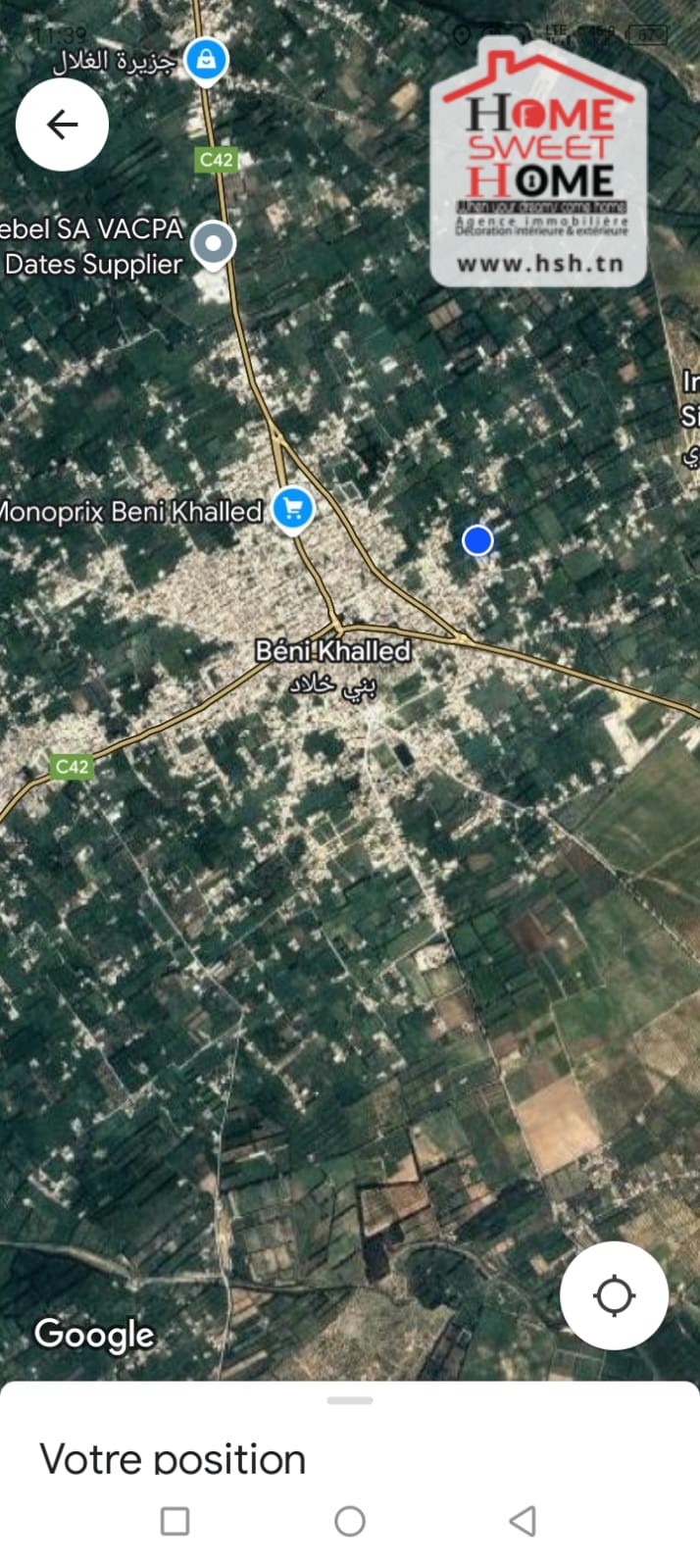Open the Monoprix Beni Khalled pin
Viewport: 700px width, 1568px height.
(x=292, y=508)
